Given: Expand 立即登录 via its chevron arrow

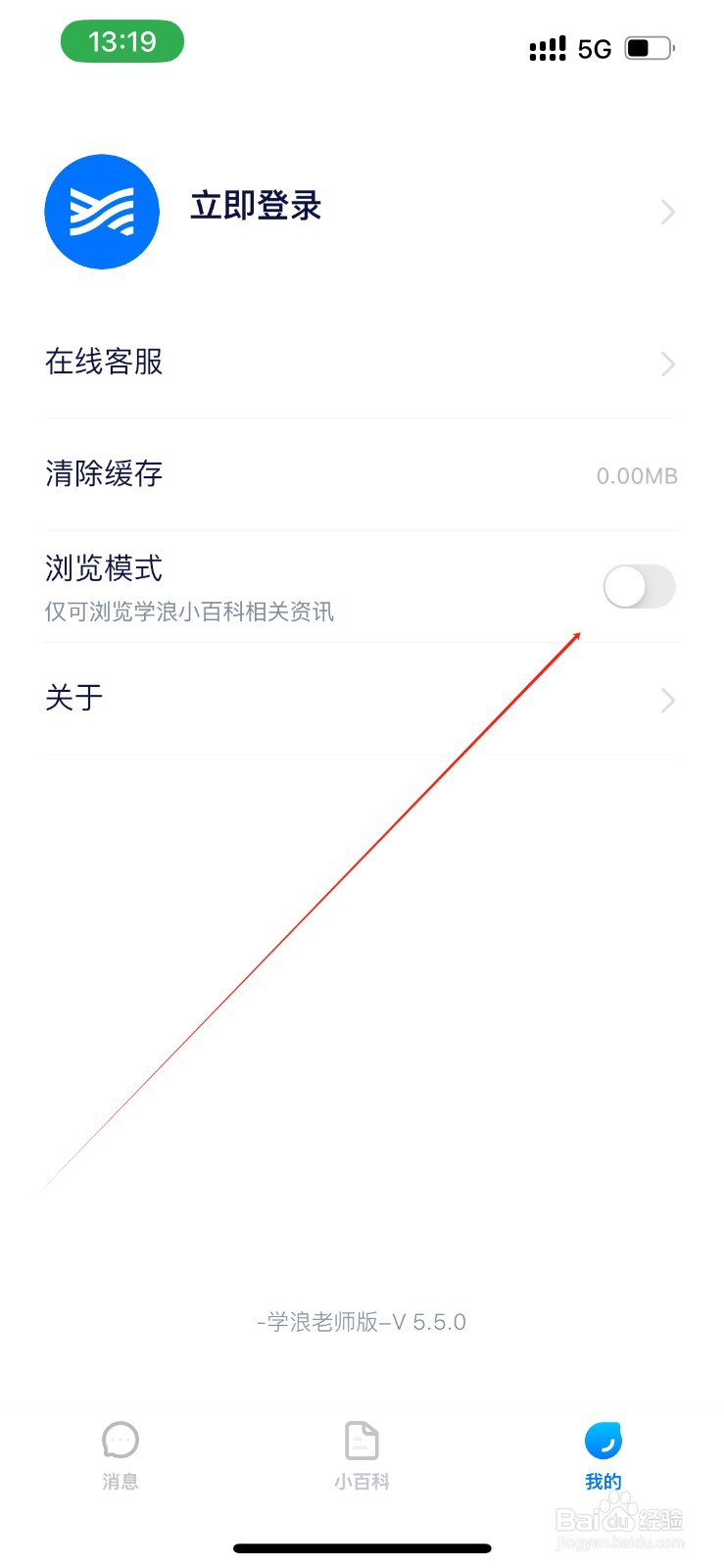Looking at the screenshot, I should click(x=668, y=212).
